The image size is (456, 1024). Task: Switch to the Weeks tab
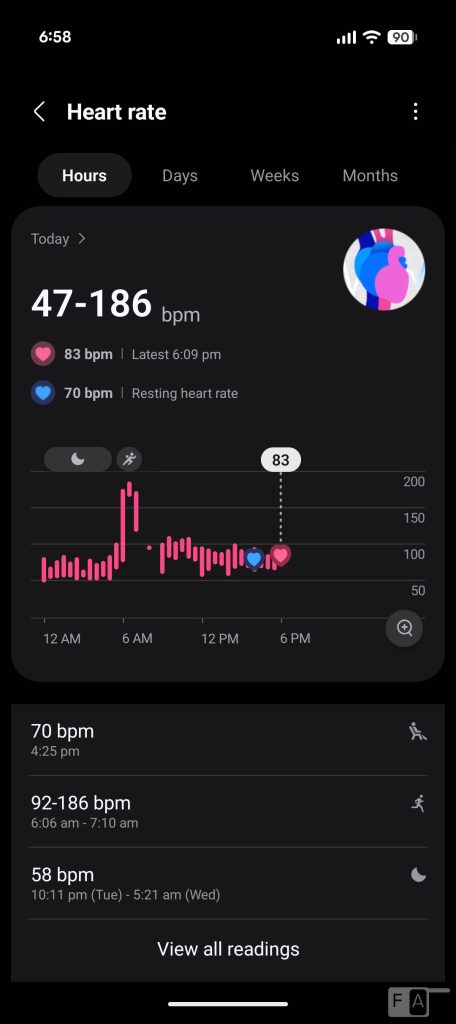274,175
